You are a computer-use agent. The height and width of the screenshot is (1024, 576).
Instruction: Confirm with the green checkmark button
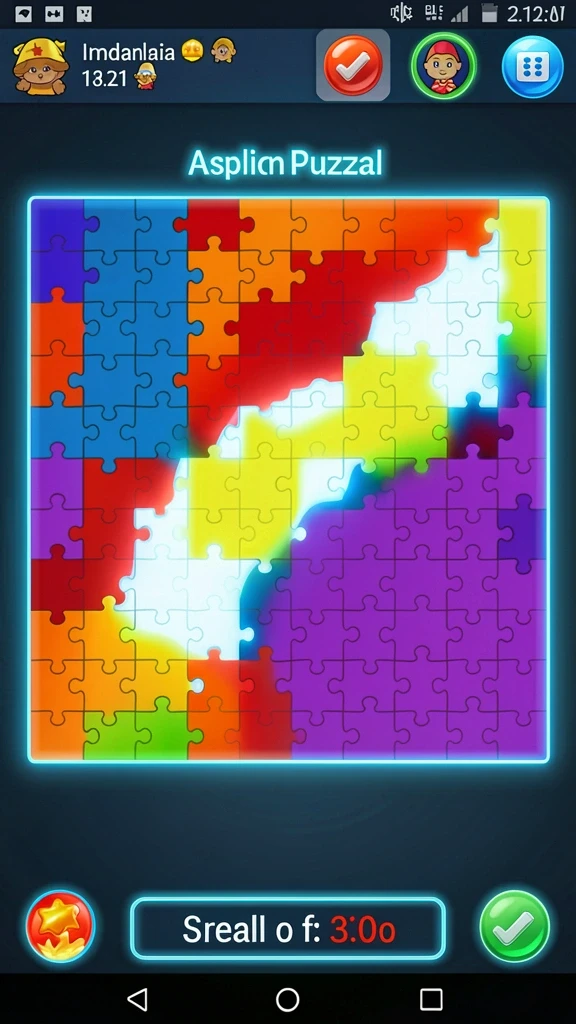pos(515,926)
